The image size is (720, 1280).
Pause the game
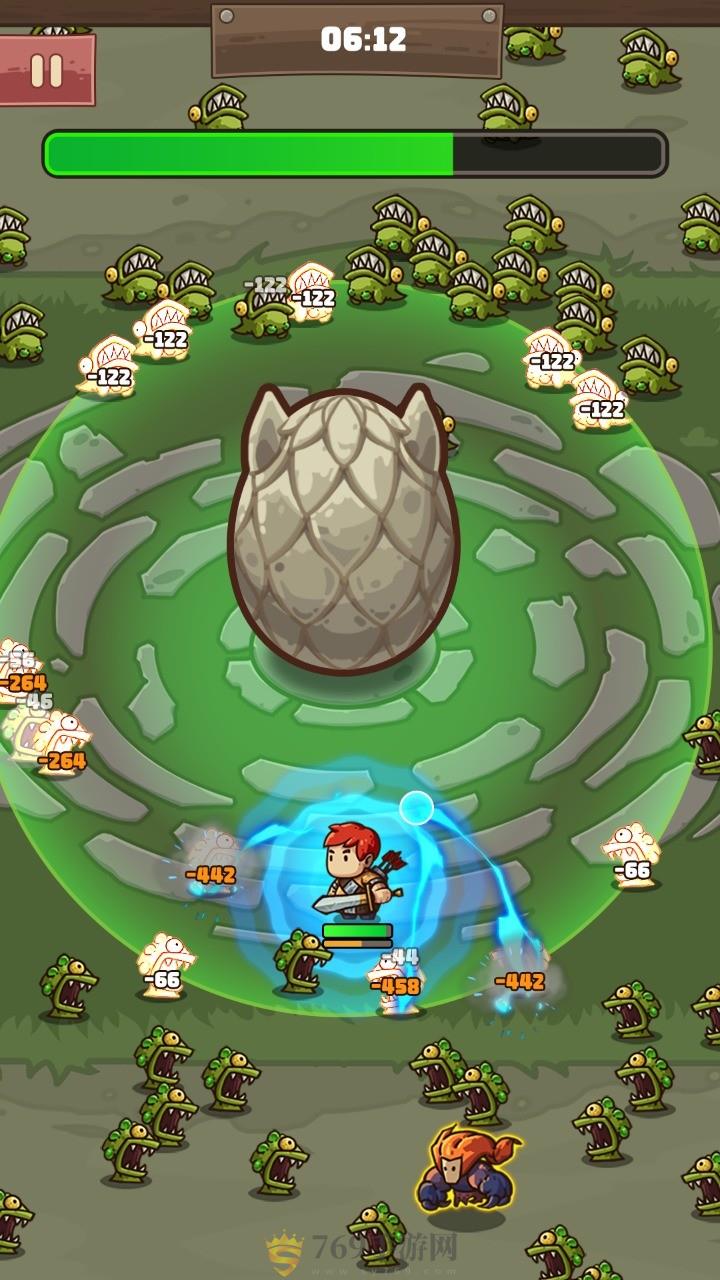click(45, 70)
